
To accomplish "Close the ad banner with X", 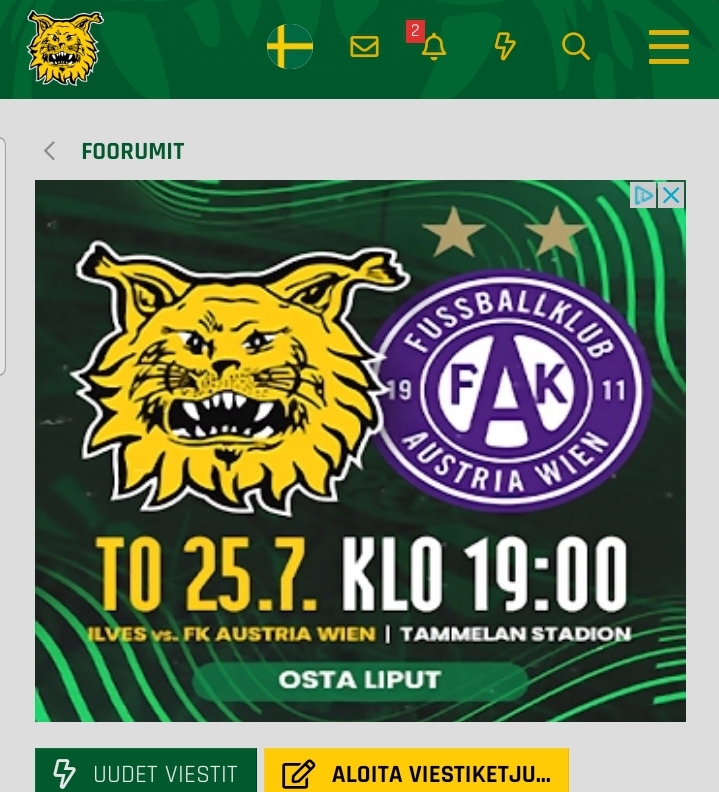I will click(671, 195).
